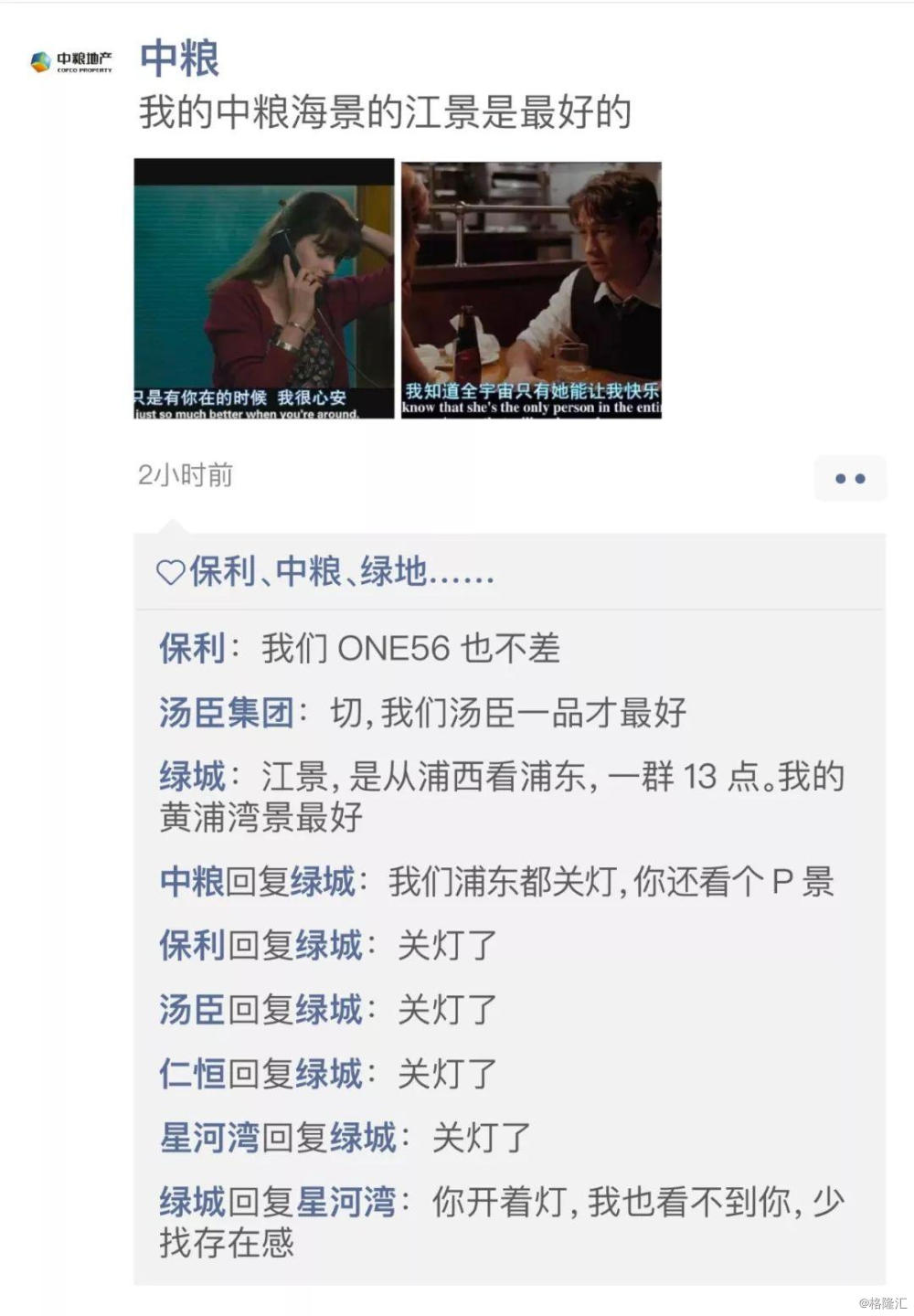
Task: View the photo of woman on phone
Action: (264, 289)
